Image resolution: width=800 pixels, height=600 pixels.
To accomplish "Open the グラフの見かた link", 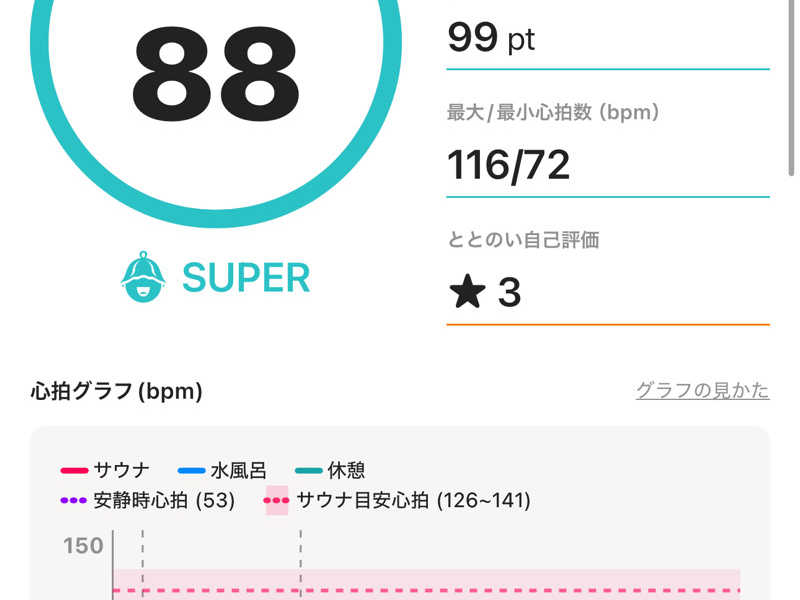I will point(702,390).
